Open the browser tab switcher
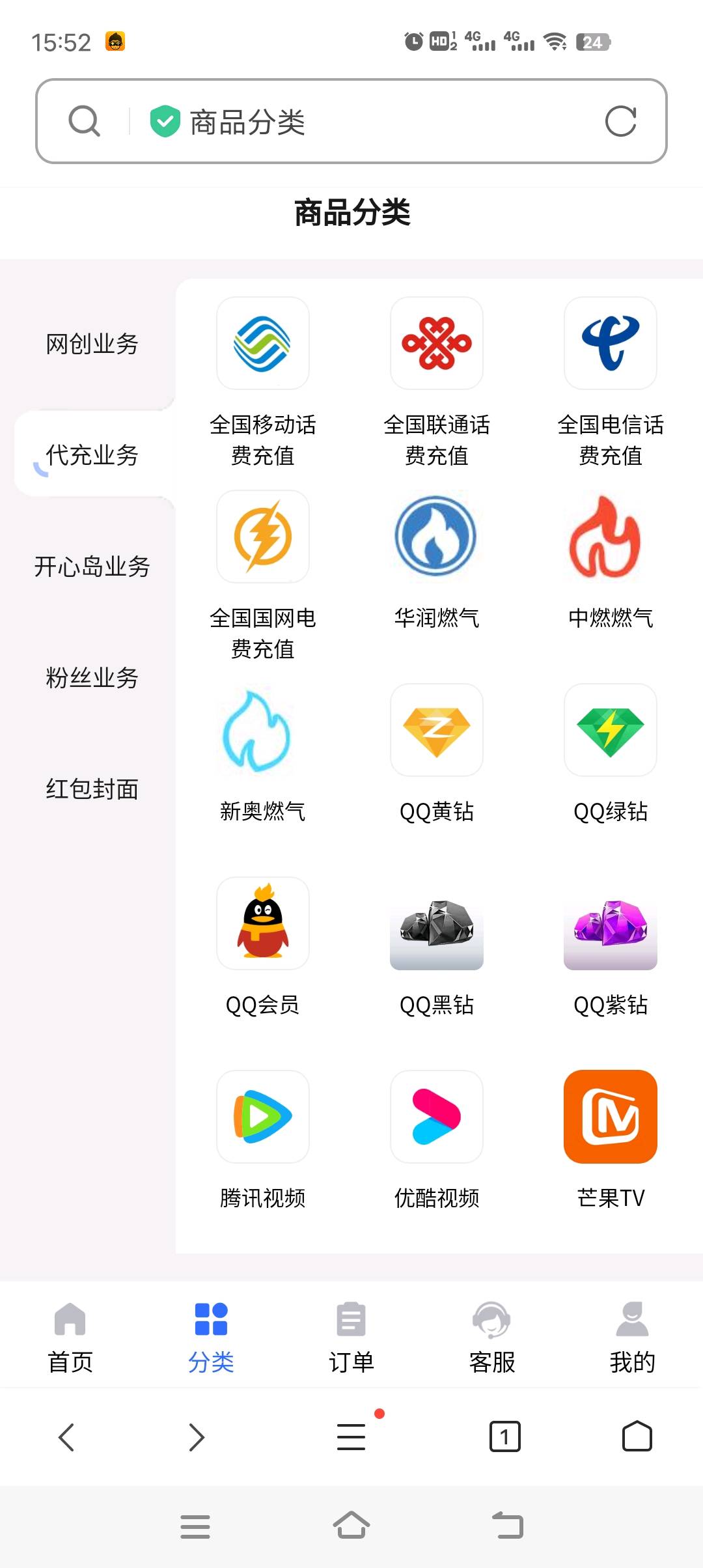 [x=504, y=1436]
